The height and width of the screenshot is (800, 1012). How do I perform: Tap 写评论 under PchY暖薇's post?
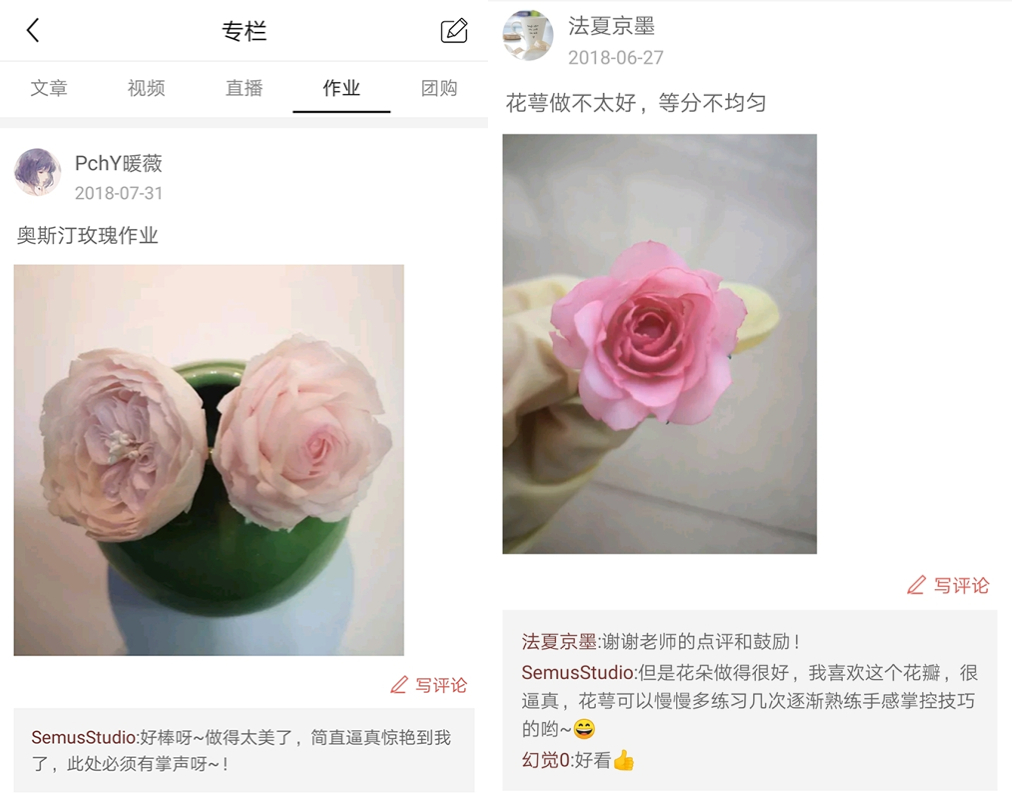tap(429, 685)
